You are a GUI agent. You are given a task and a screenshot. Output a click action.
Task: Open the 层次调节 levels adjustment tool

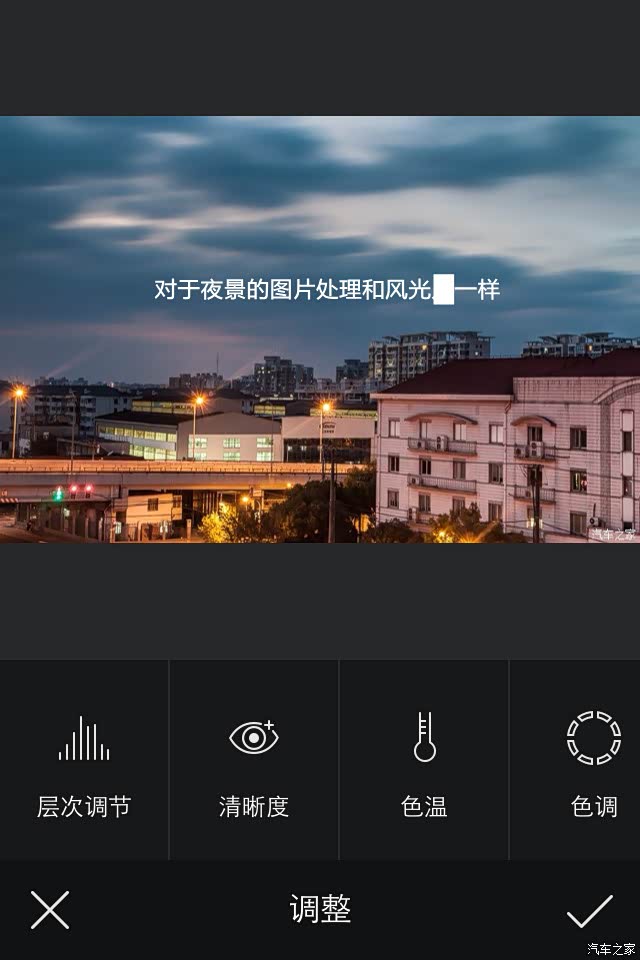click(x=84, y=760)
